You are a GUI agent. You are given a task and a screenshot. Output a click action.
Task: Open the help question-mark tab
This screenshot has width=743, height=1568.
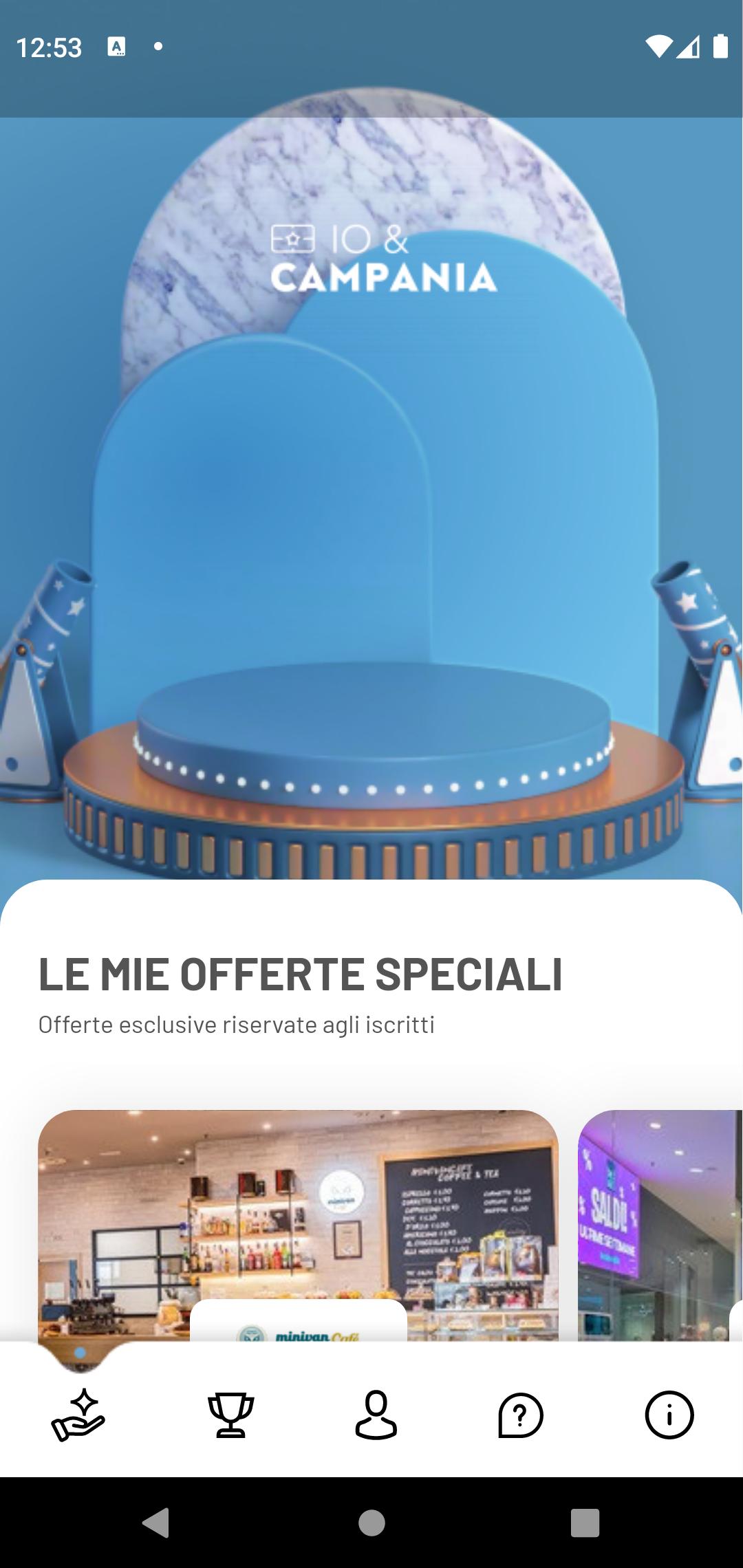[521, 1415]
